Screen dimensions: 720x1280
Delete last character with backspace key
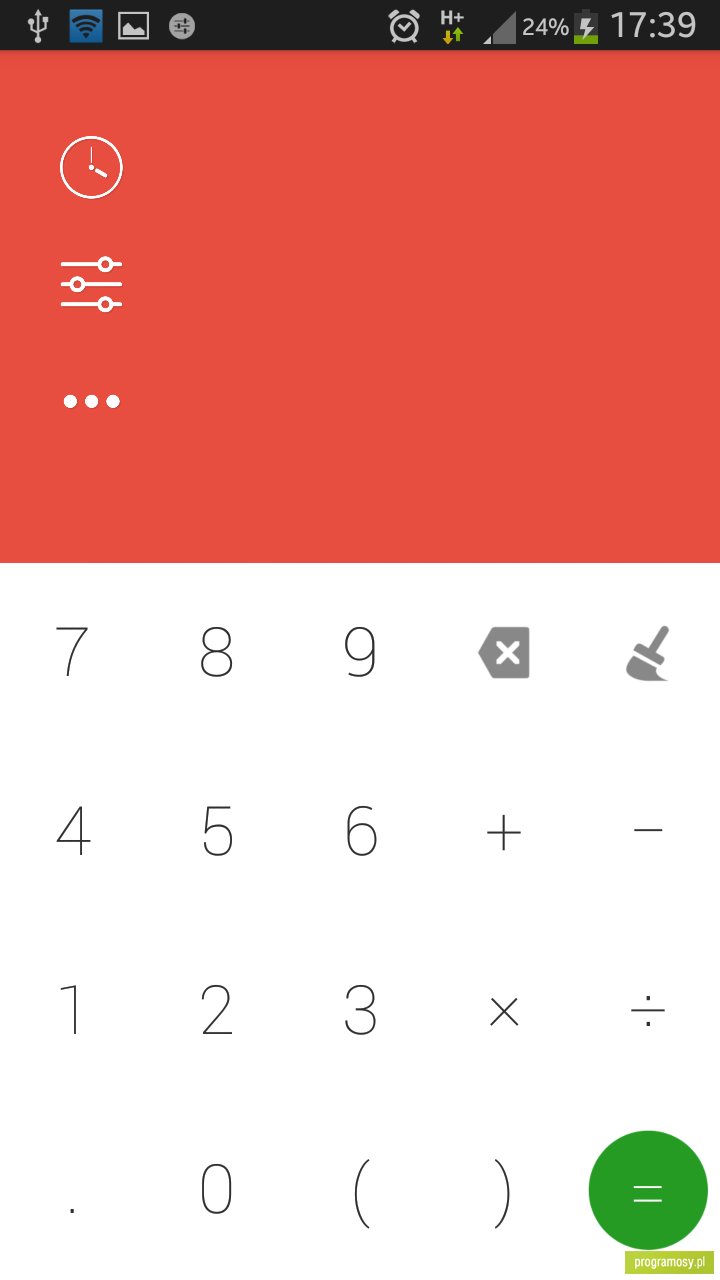click(504, 653)
